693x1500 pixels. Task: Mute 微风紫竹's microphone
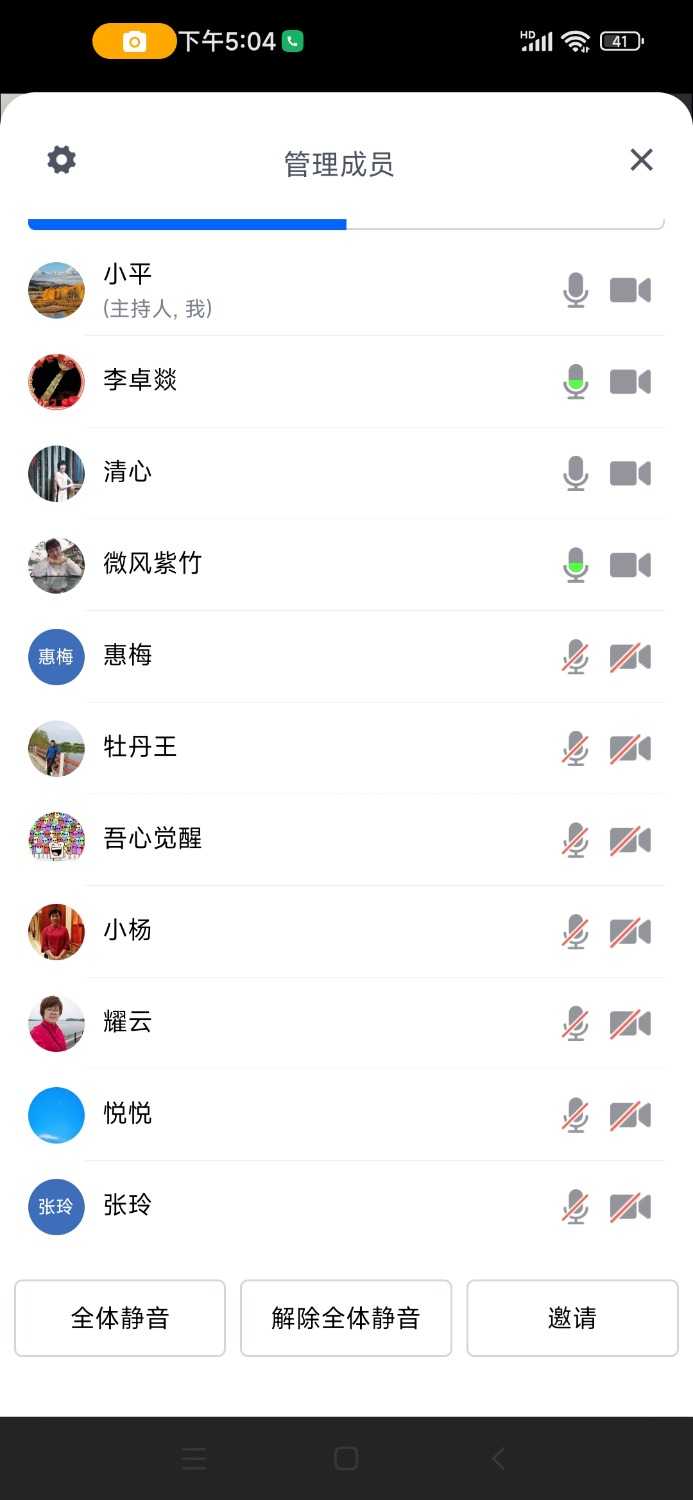tap(575, 565)
